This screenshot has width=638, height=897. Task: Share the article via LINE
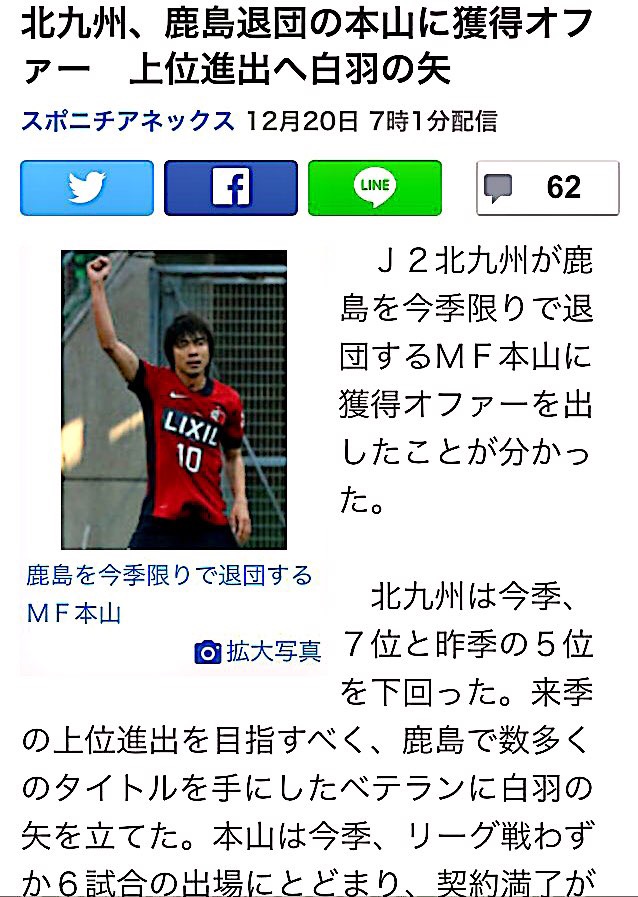point(374,187)
